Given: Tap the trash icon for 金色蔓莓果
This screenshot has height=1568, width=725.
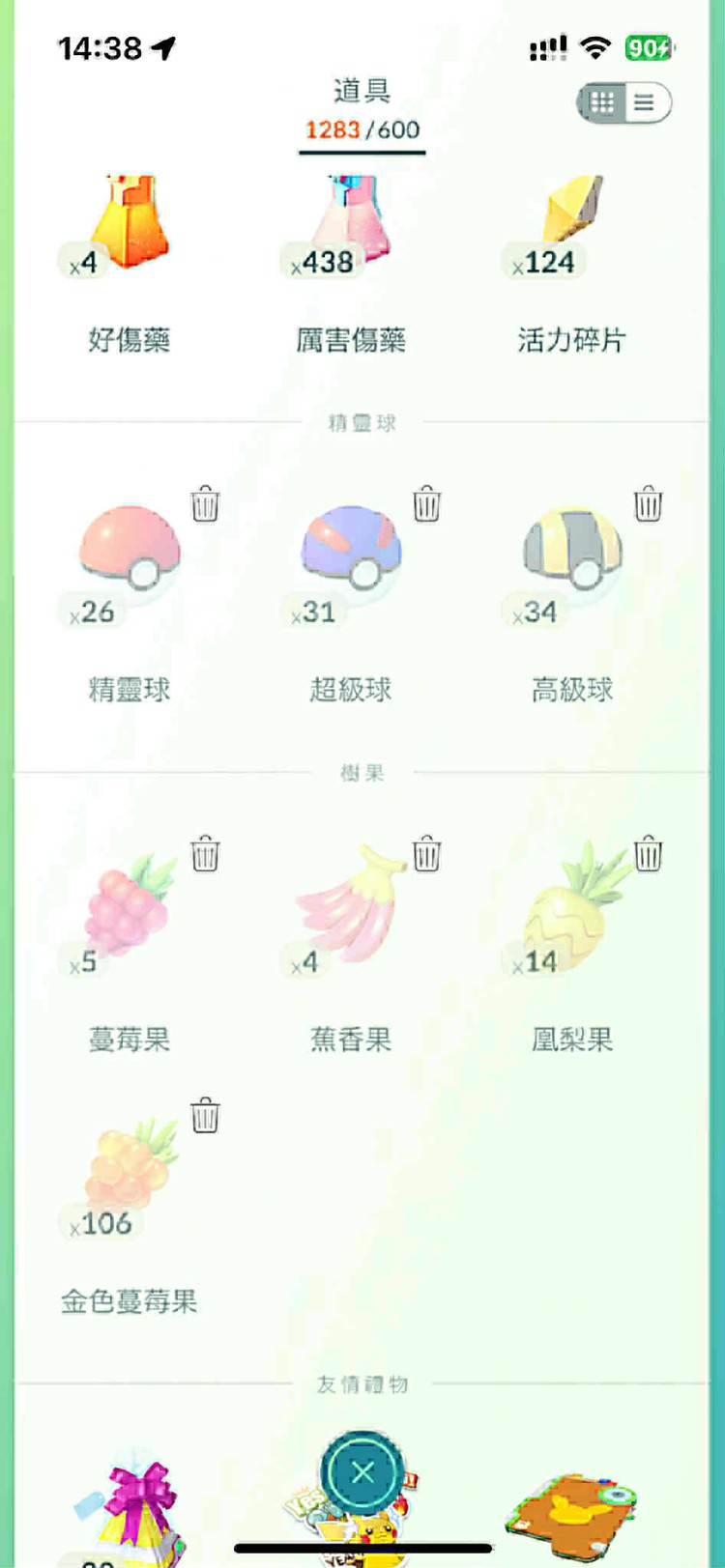Looking at the screenshot, I should point(204,1116).
